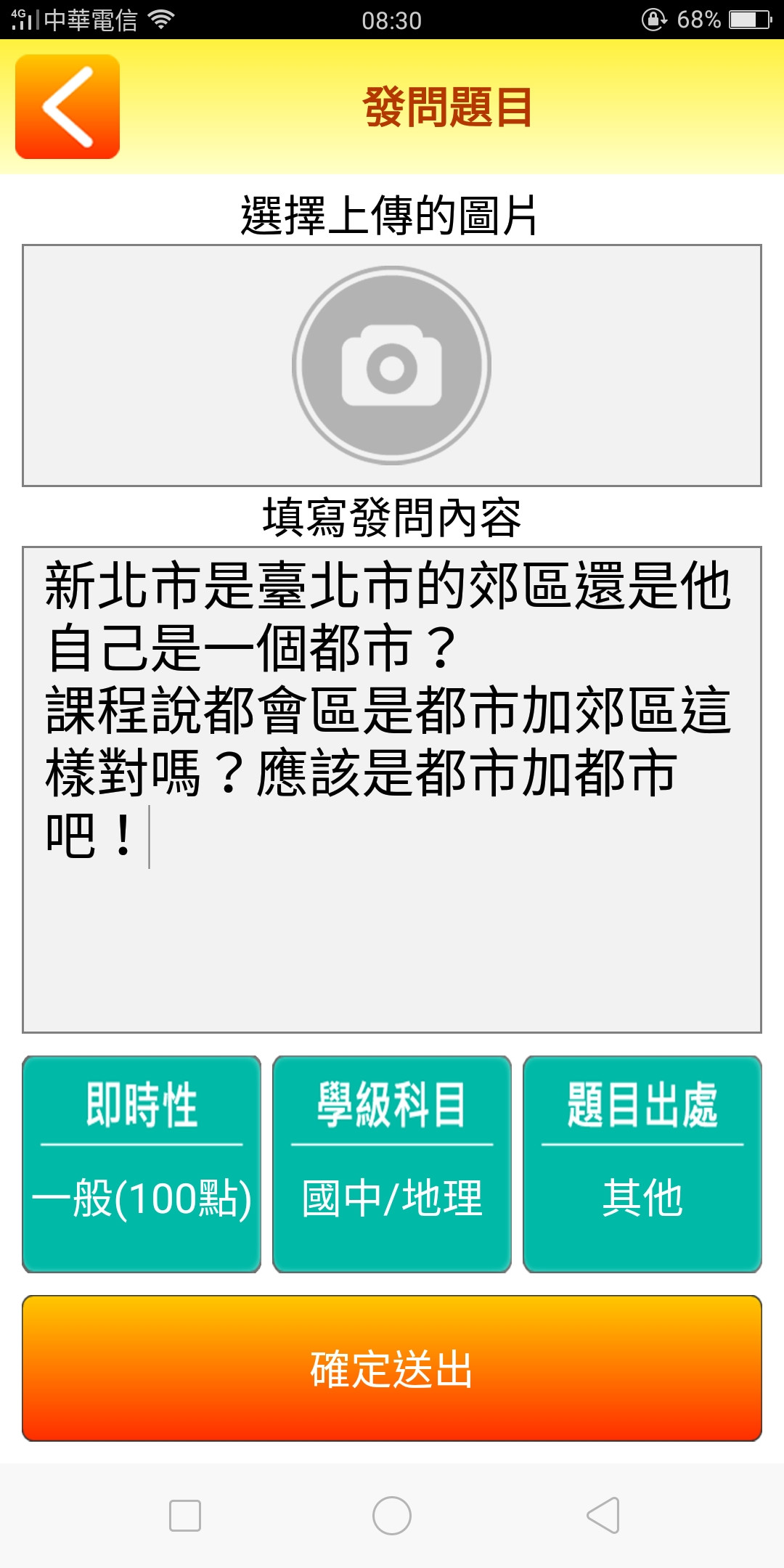Viewport: 784px width, 1568px height.
Task: Edit the question content text field
Action: tap(392, 789)
